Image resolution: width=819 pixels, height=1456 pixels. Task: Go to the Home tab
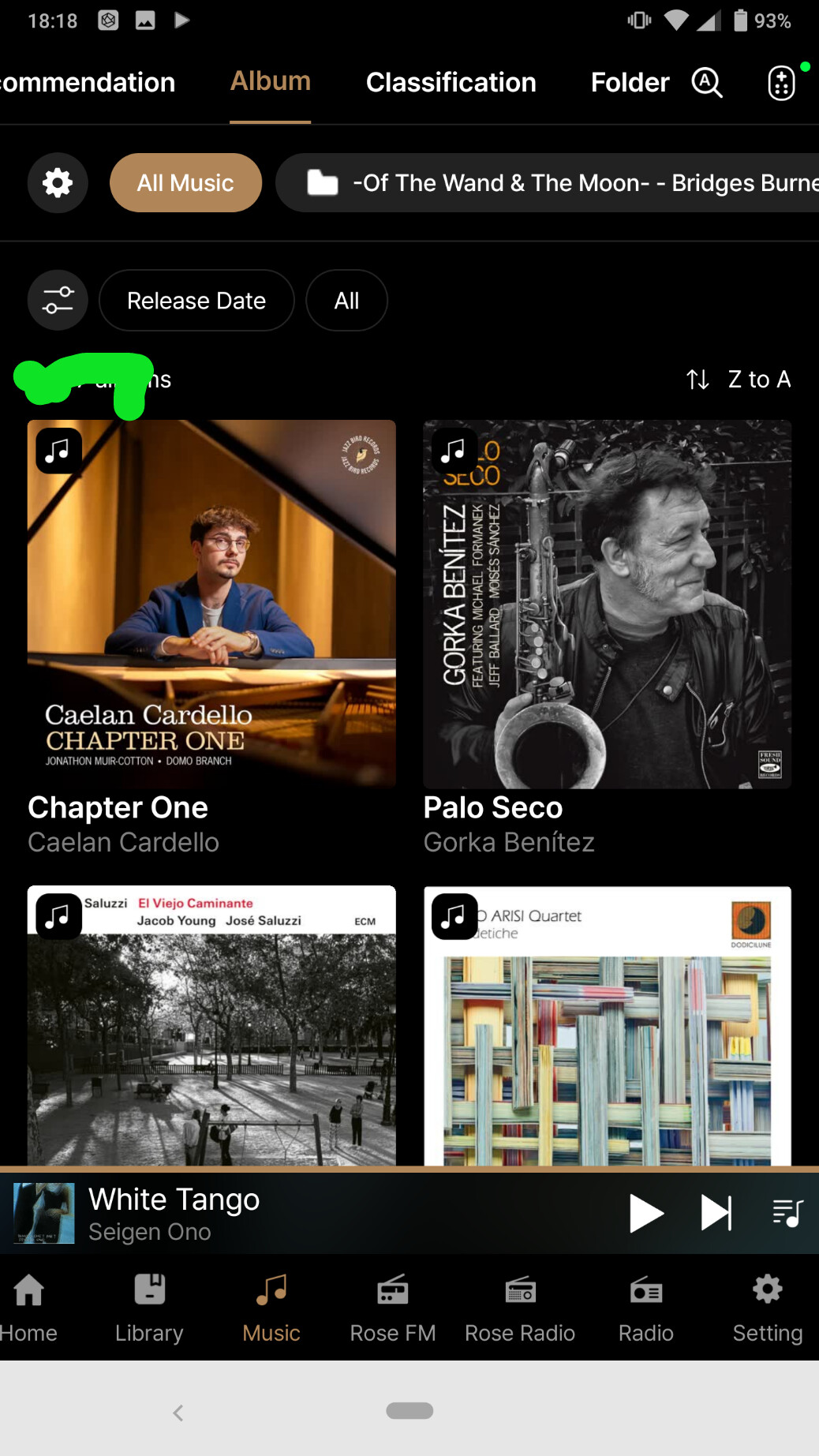pyautogui.click(x=28, y=1308)
